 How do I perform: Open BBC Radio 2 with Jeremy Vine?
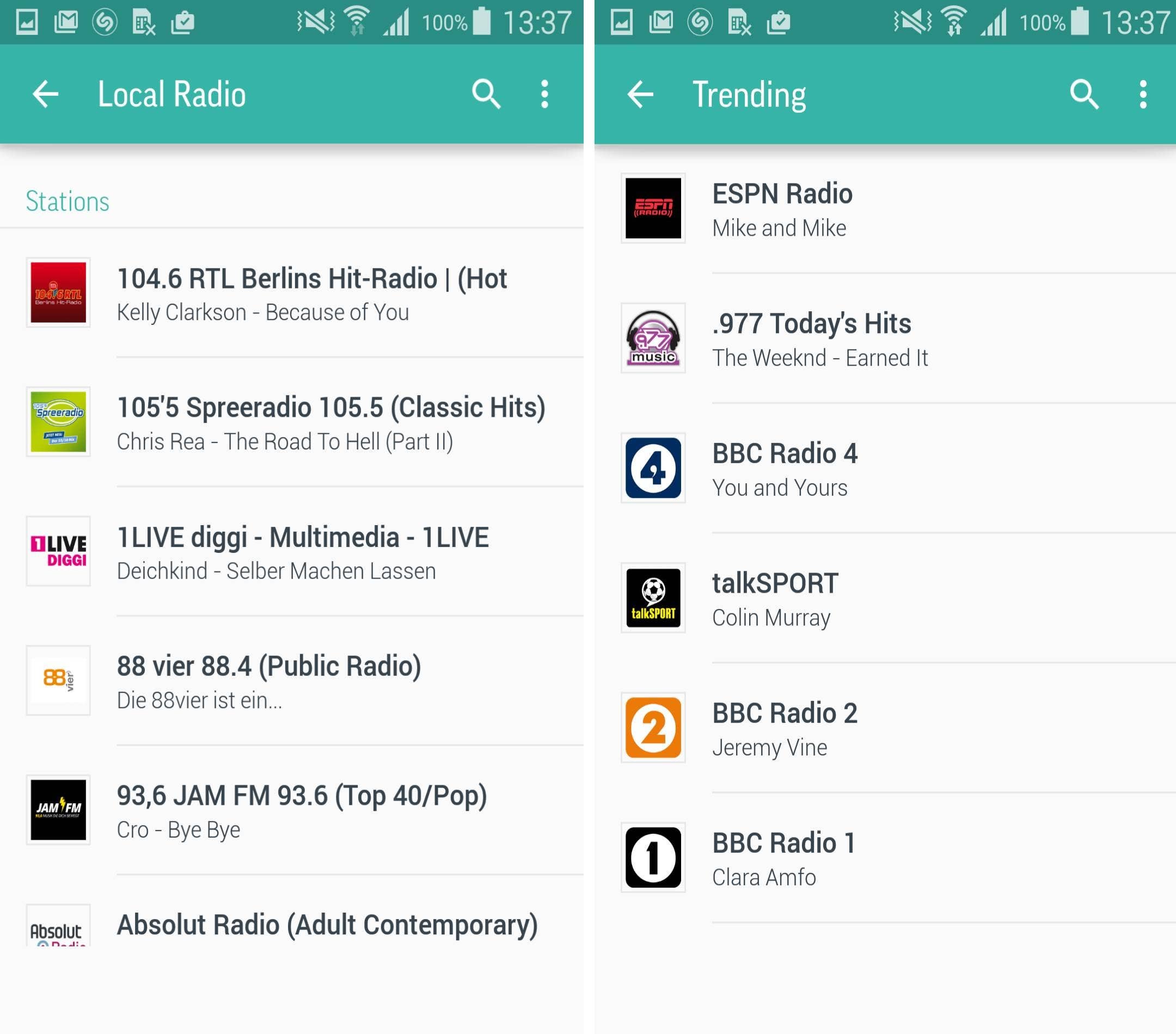coord(785,729)
